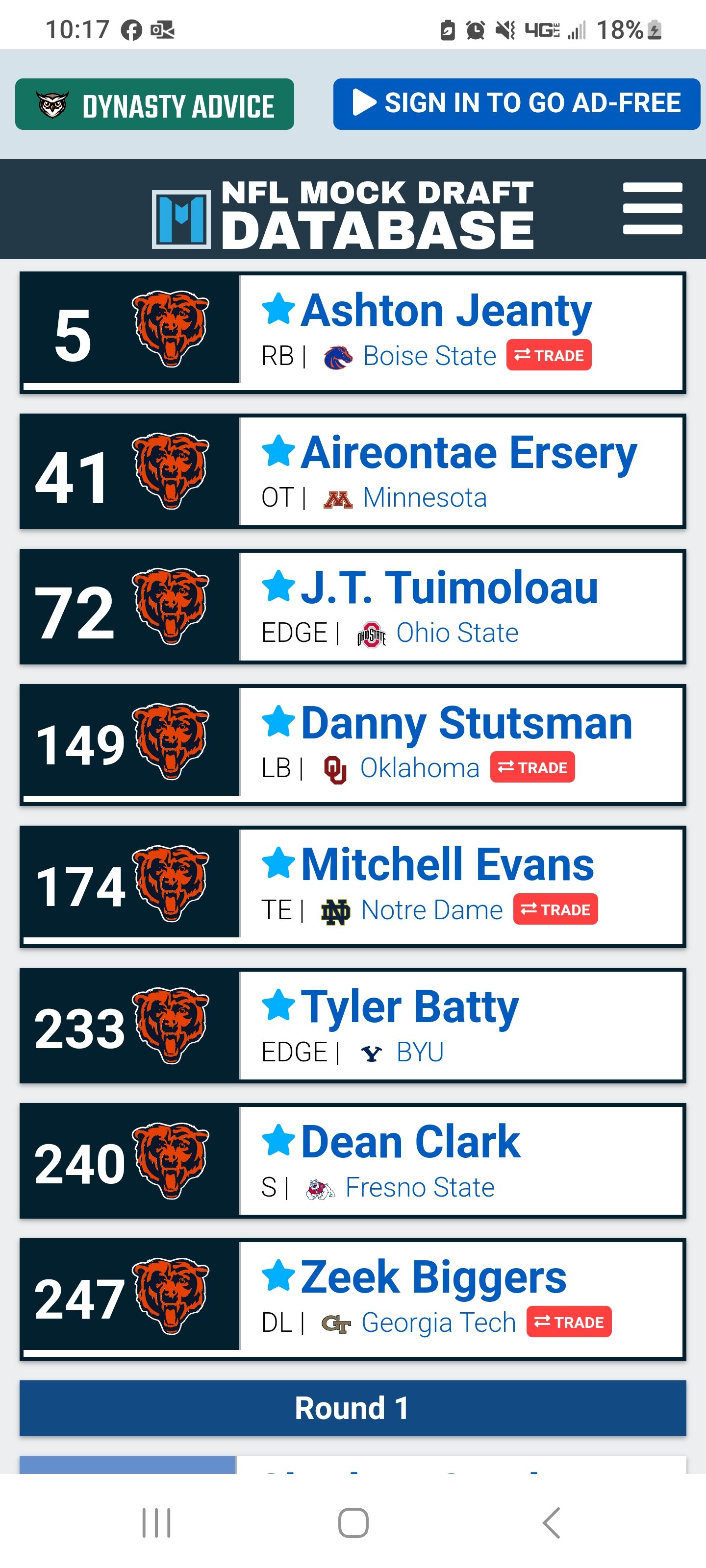Open the NFL Mock Draft Database home logo
This screenshot has height=1568, width=706.
tap(343, 215)
